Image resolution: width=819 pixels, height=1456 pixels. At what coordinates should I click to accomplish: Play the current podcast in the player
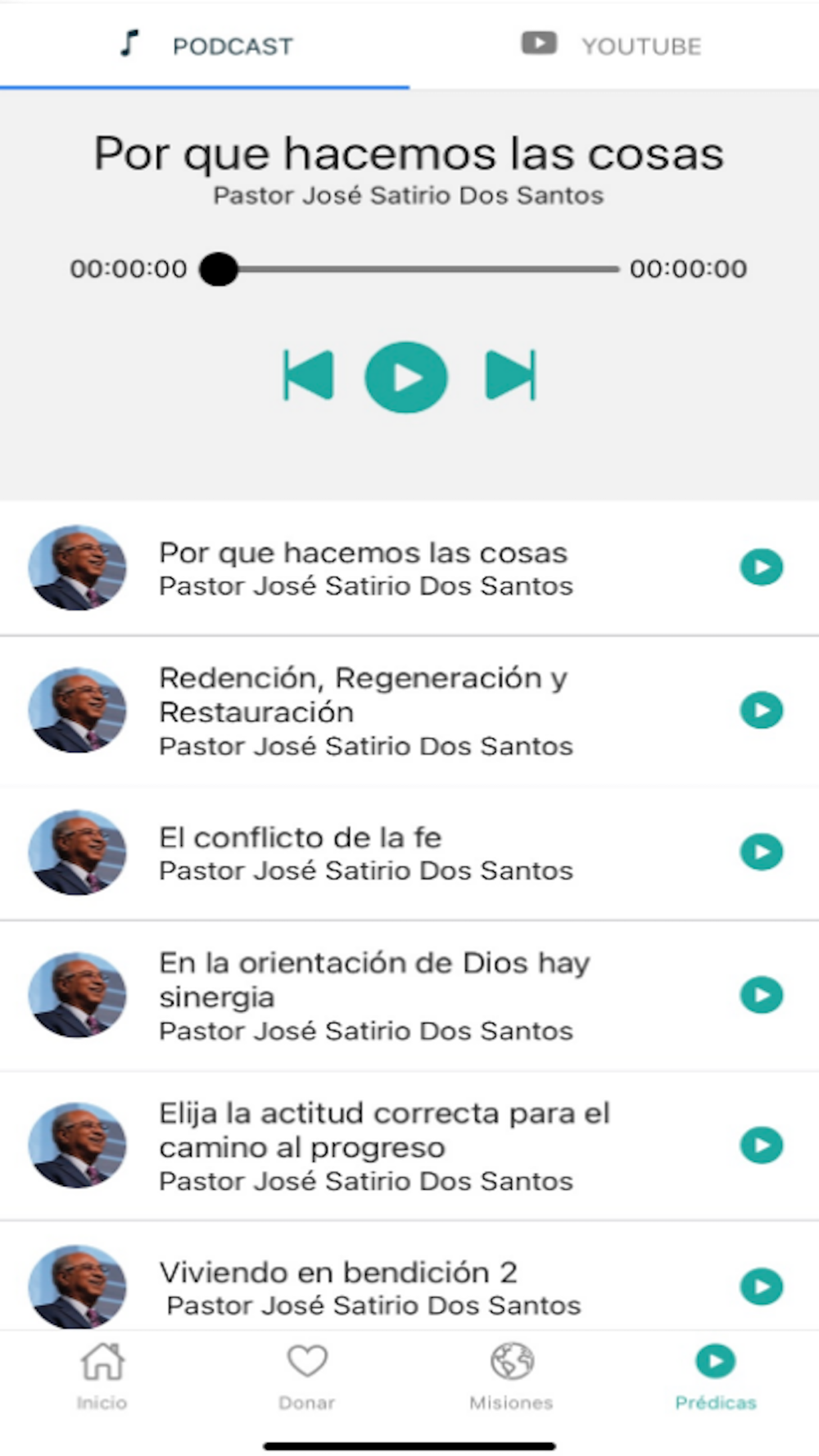(x=406, y=377)
